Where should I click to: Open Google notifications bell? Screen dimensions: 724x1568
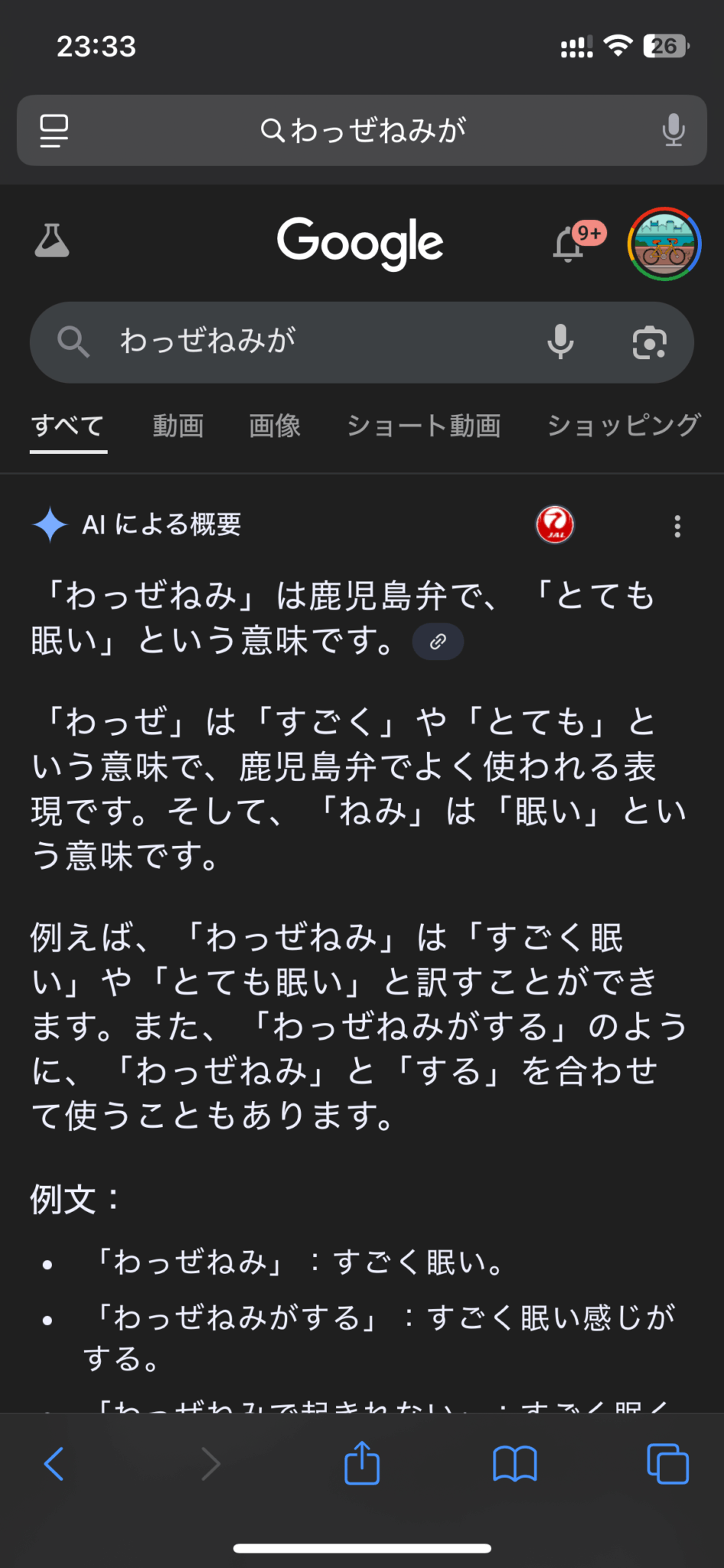(569, 245)
